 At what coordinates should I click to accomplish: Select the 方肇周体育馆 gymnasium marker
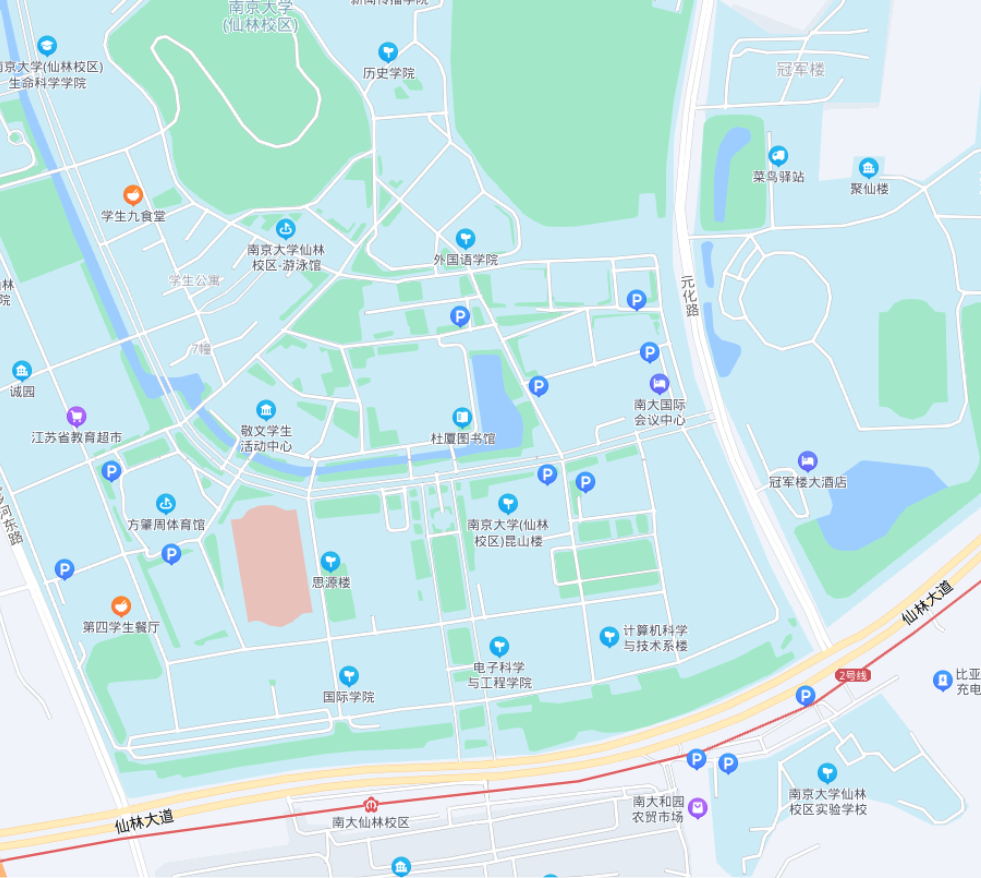point(166,503)
